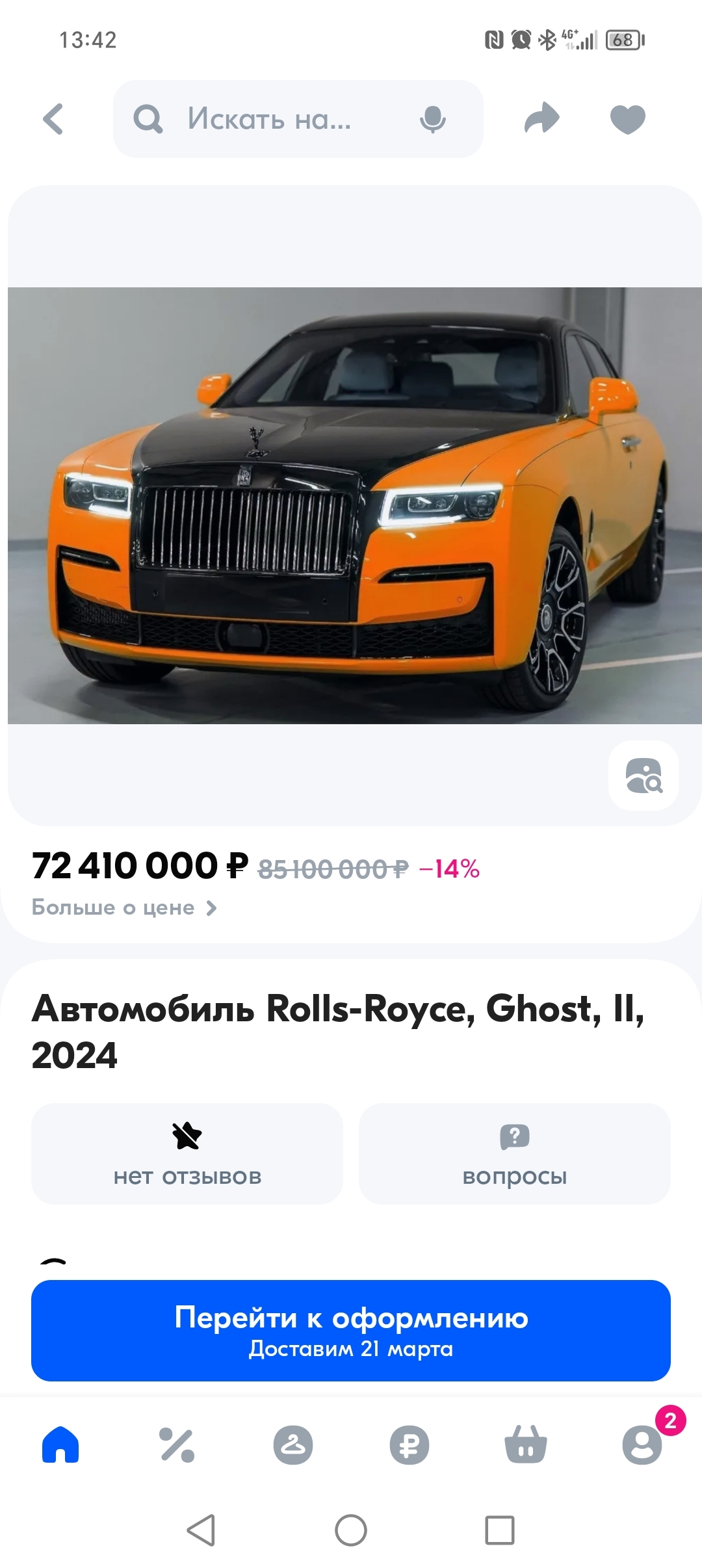This screenshot has width=702, height=1568.
Task: Start voice search with the microphone
Action: coord(432,120)
